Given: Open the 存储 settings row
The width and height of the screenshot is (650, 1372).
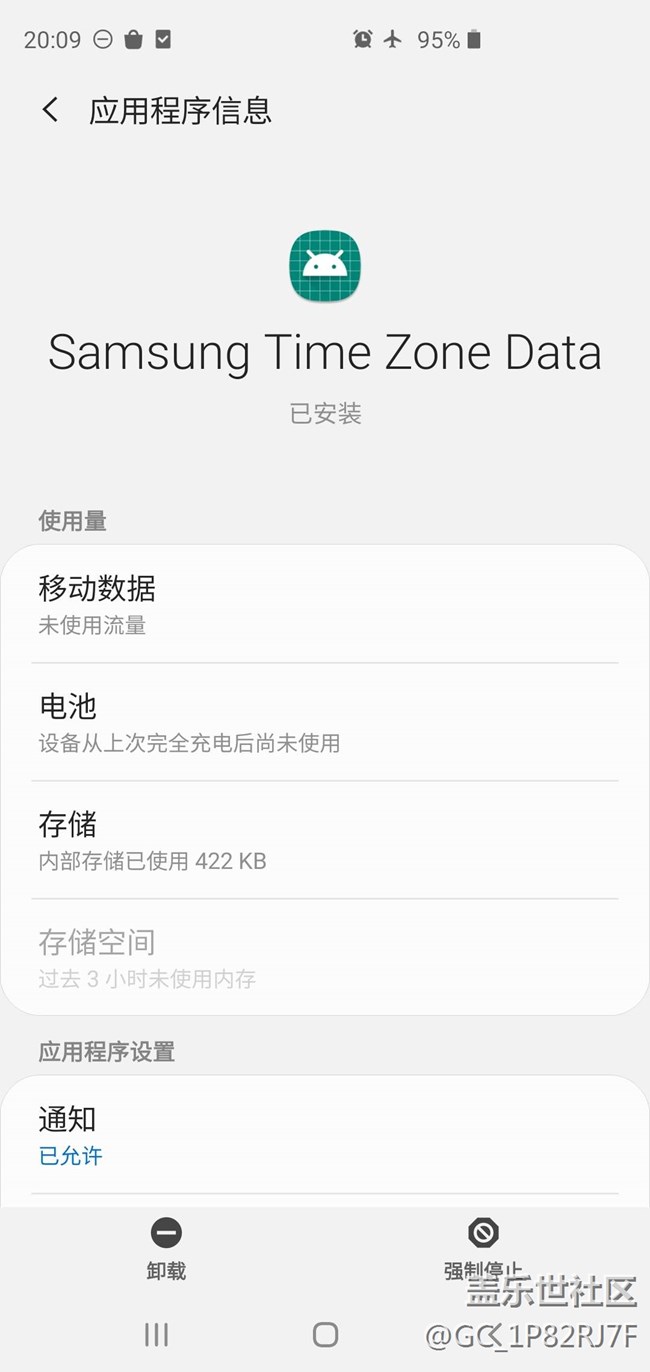Looking at the screenshot, I should (325, 840).
